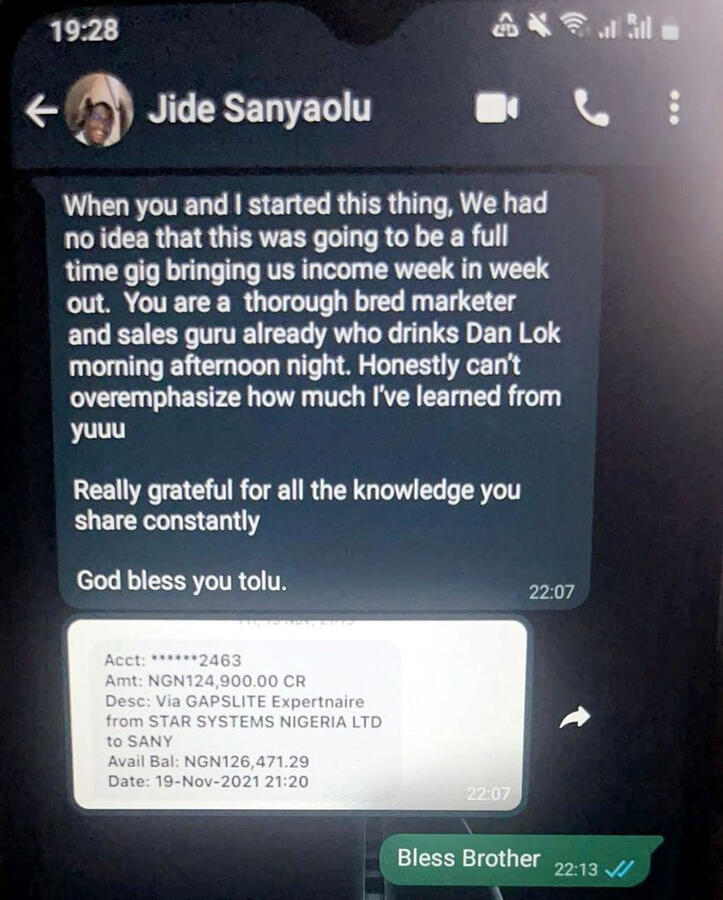
Task: Go back to the chat list
Action: (40, 112)
